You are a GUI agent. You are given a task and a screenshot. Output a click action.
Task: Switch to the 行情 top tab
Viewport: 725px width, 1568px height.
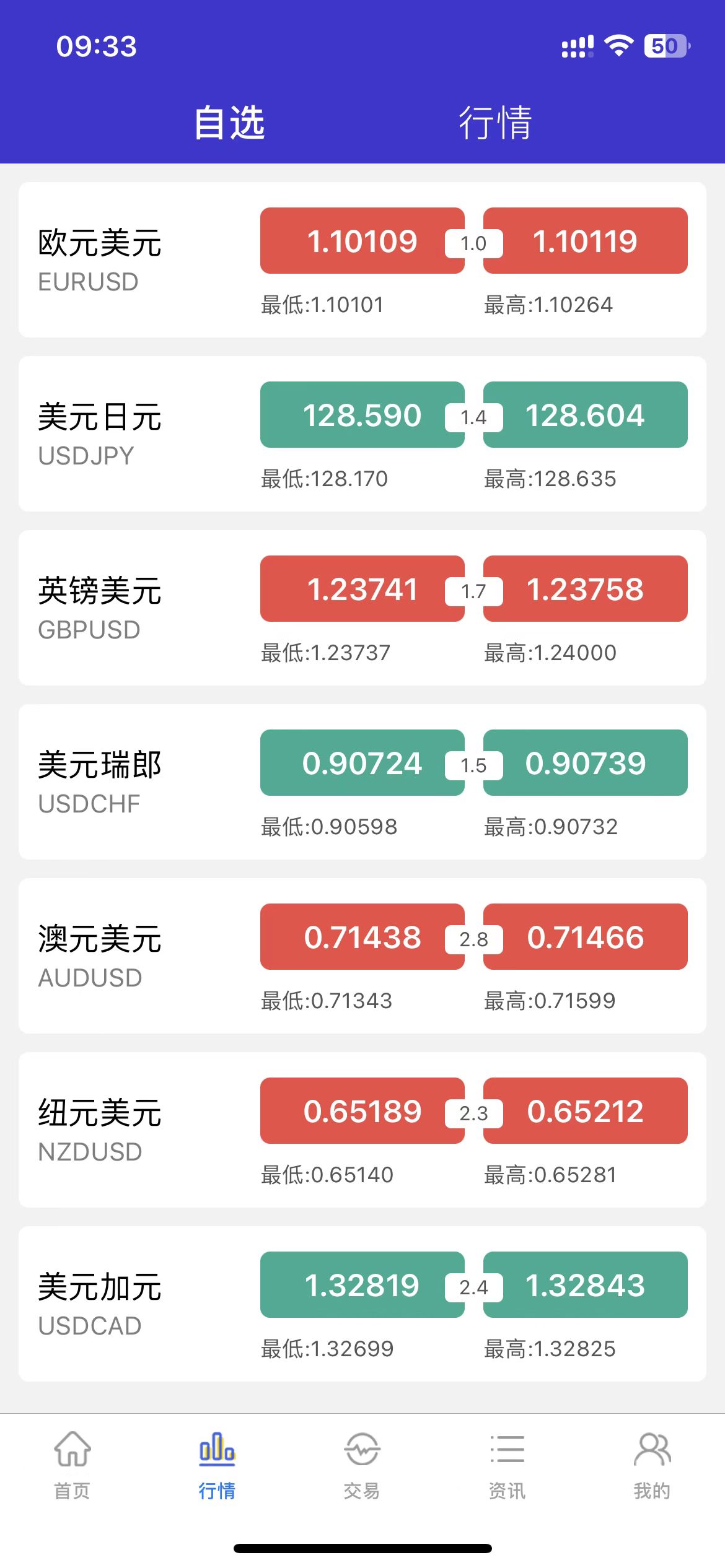click(495, 122)
